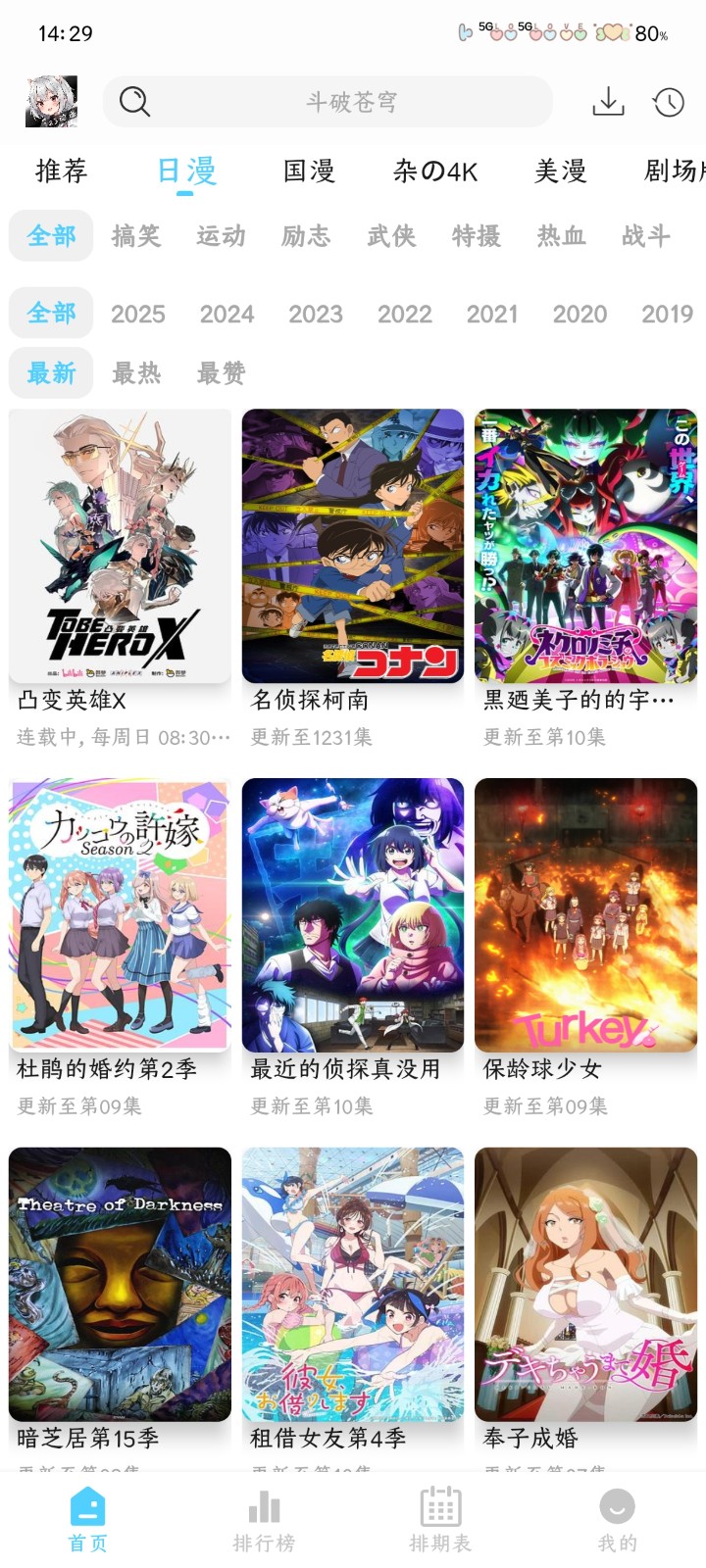706x1568 pixels.
Task: Select the 全部 genre chip
Action: (x=50, y=235)
